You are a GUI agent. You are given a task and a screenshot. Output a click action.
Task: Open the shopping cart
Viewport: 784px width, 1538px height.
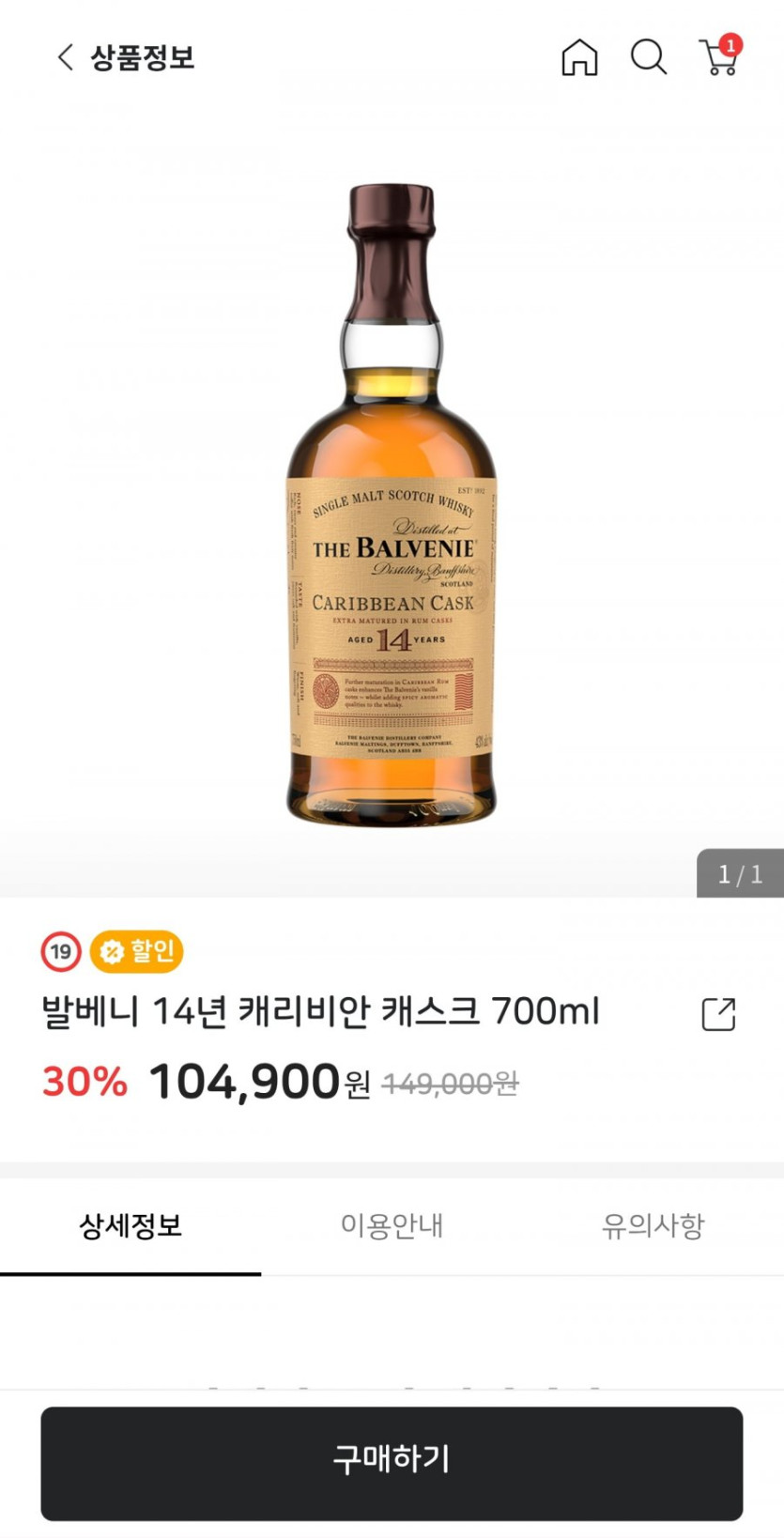click(719, 57)
